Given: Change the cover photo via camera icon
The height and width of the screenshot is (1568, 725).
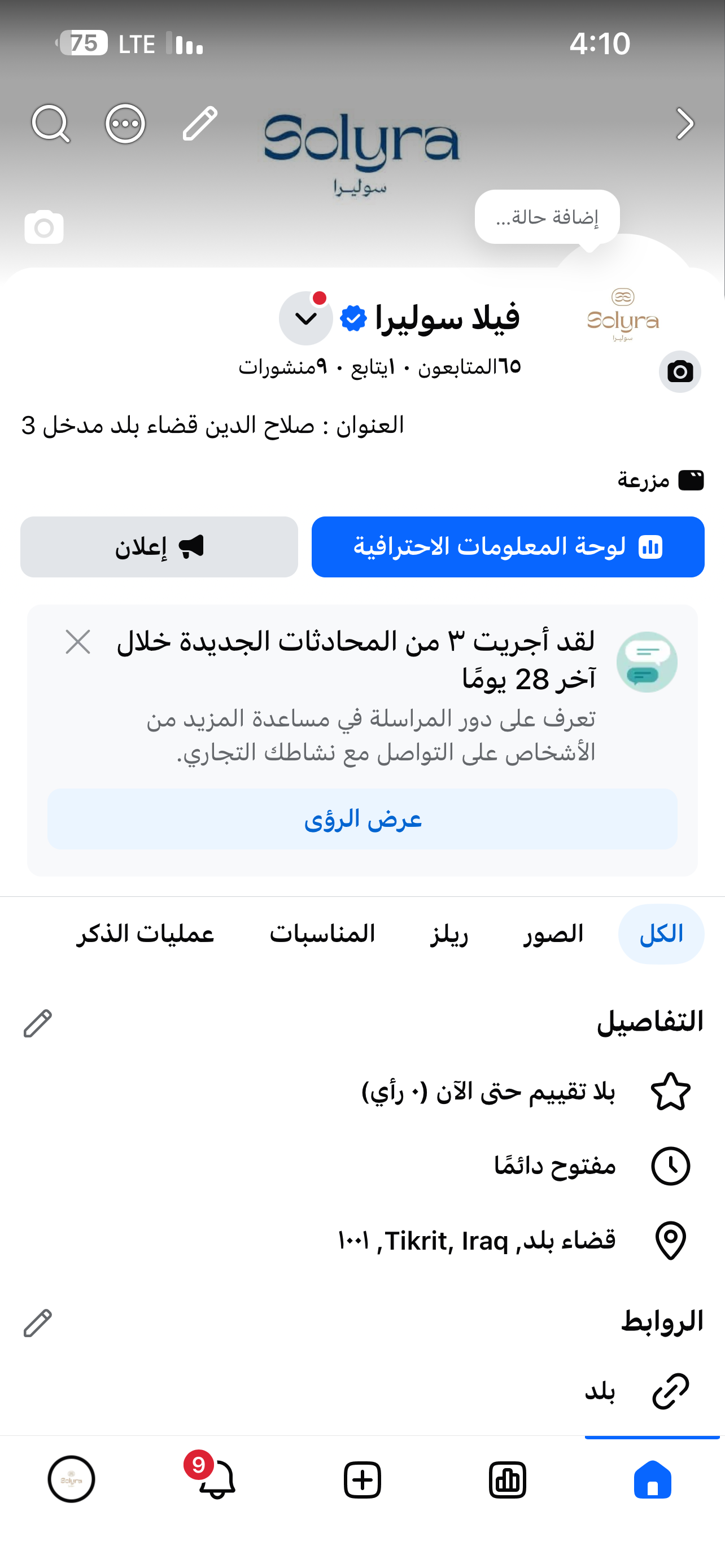Looking at the screenshot, I should coord(44,227).
